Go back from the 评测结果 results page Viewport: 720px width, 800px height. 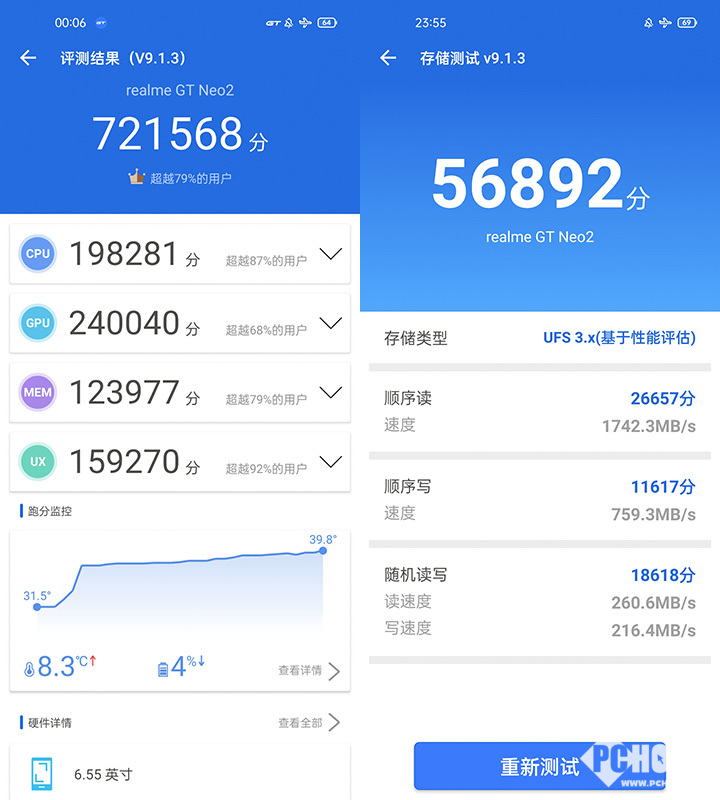click(28, 58)
